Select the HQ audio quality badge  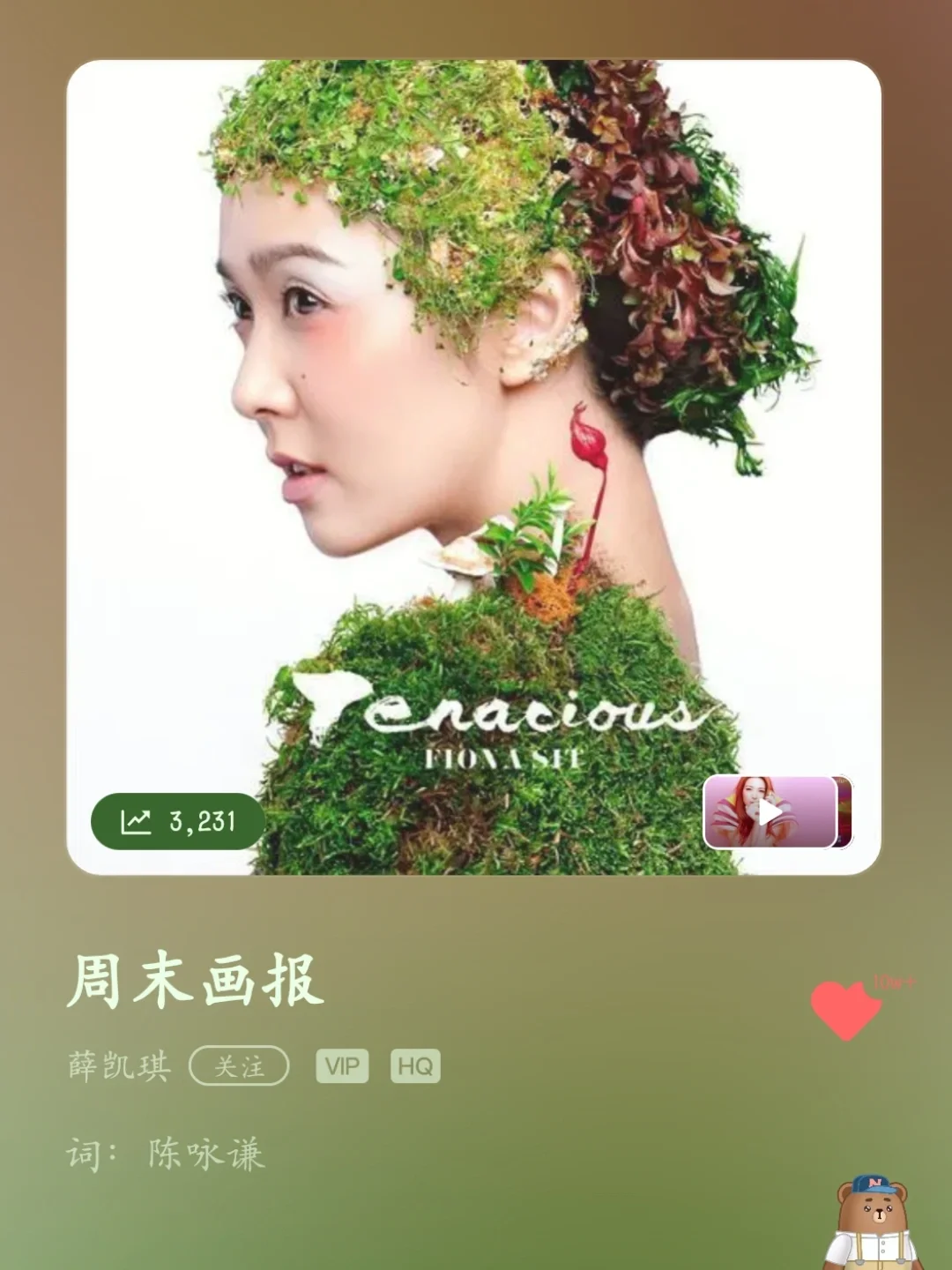click(415, 1066)
